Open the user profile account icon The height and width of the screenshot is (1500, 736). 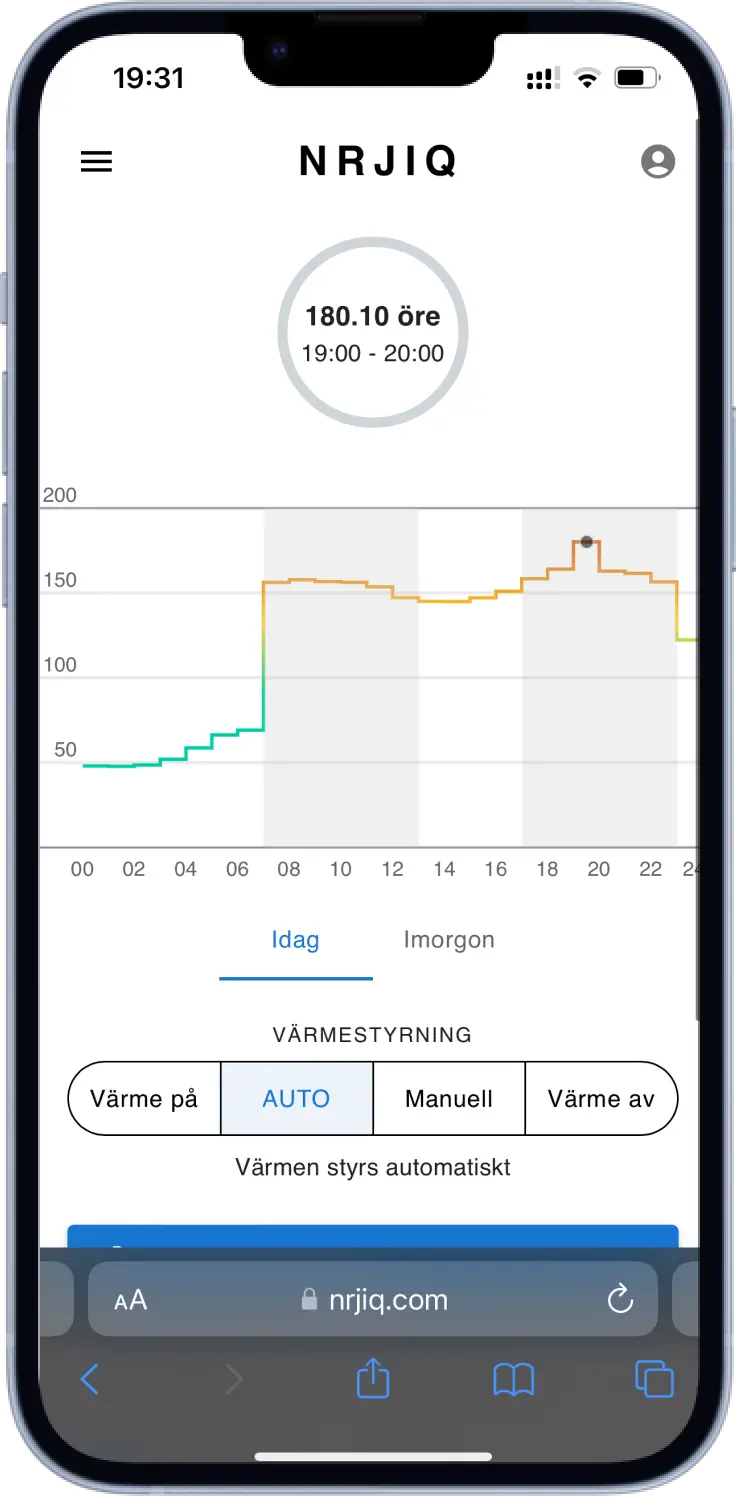click(x=658, y=161)
